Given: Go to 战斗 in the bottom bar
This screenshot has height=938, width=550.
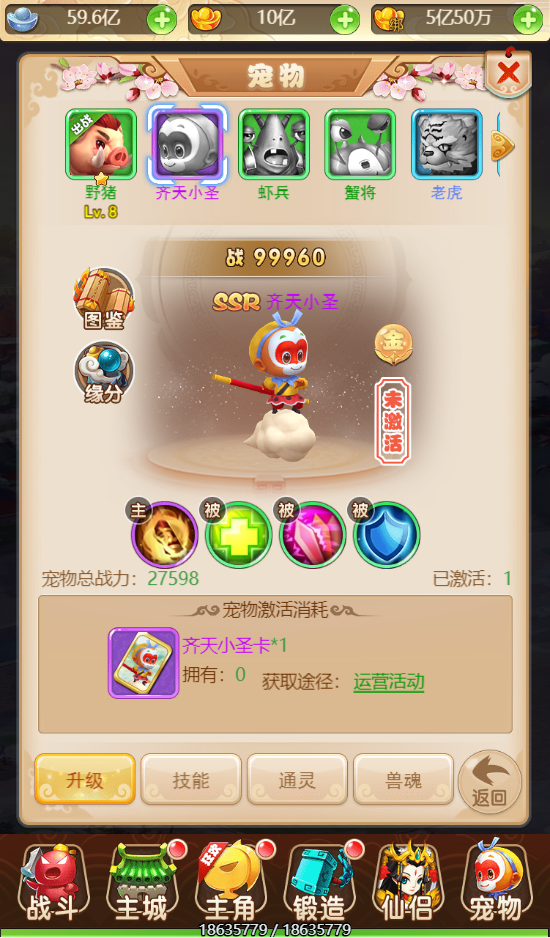Looking at the screenshot, I should [53, 882].
